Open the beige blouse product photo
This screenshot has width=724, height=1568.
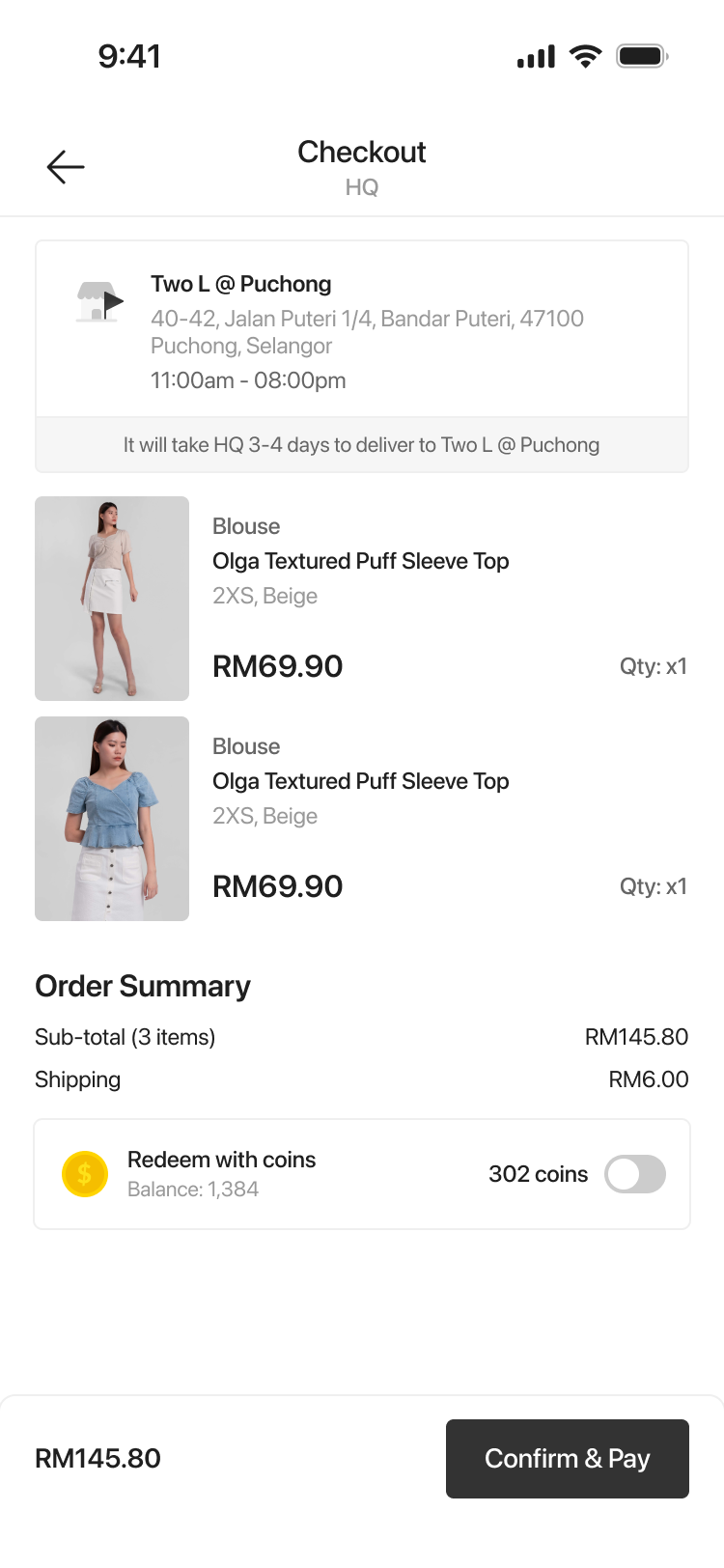click(112, 599)
